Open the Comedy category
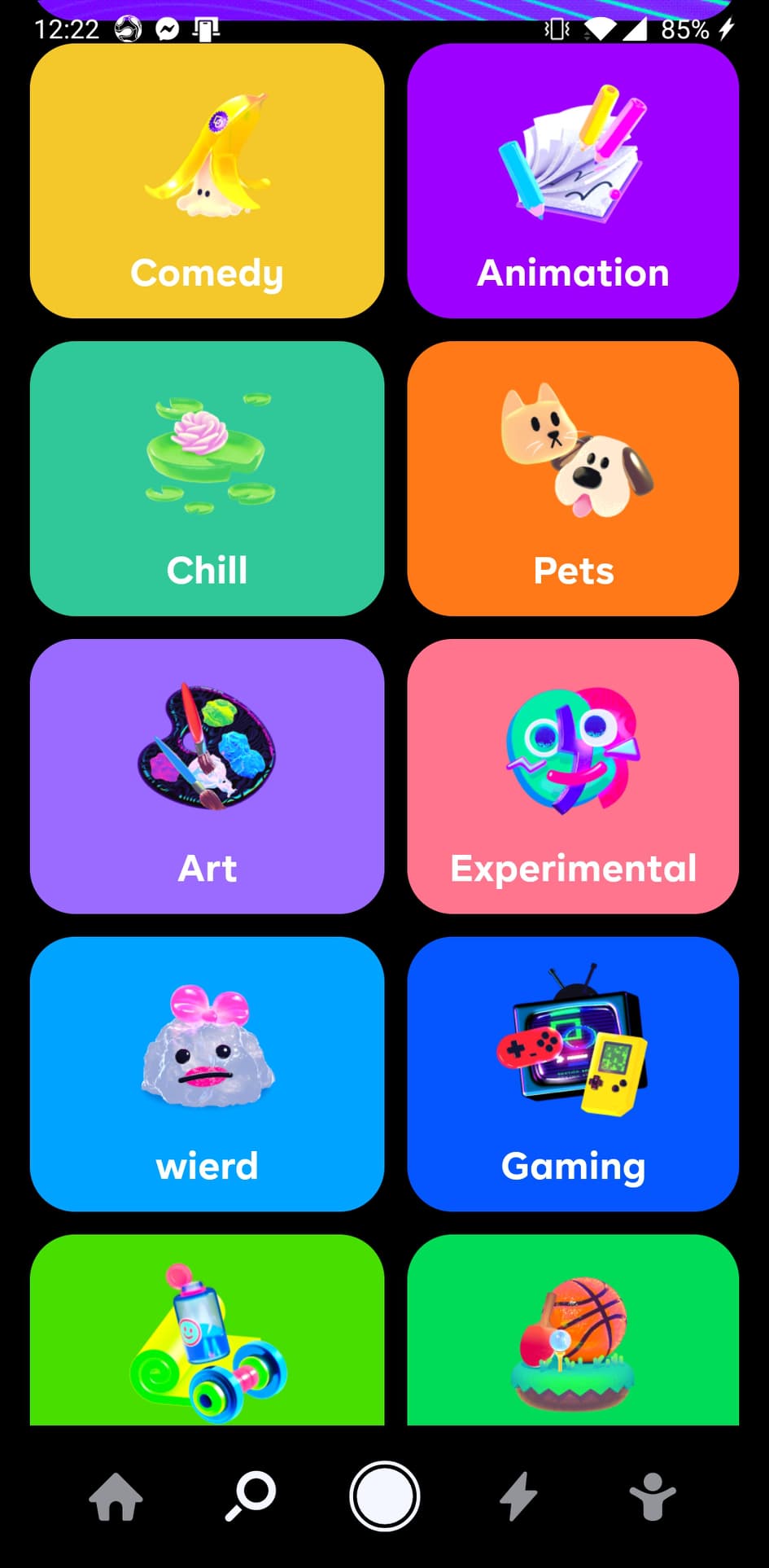 click(207, 181)
